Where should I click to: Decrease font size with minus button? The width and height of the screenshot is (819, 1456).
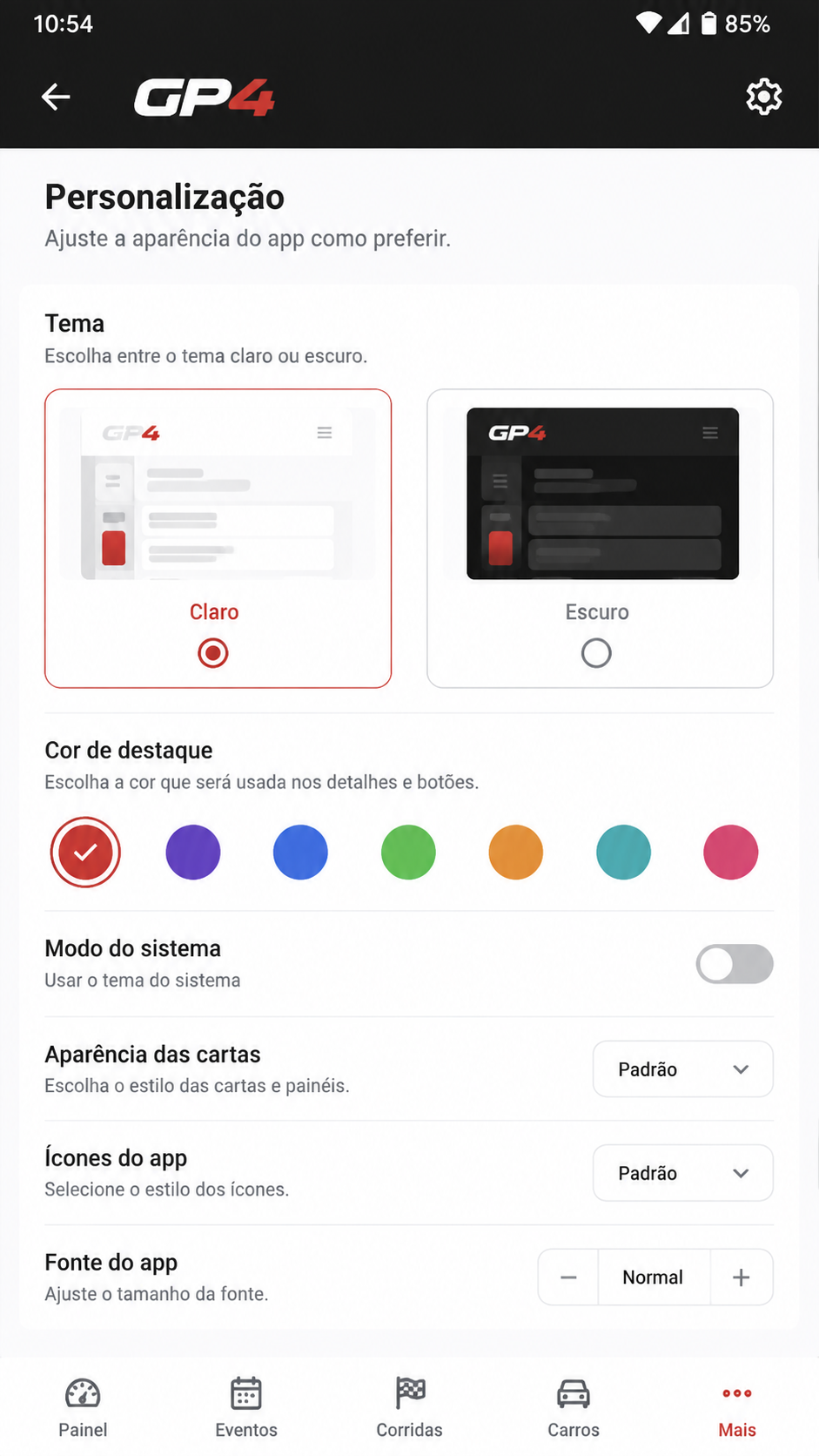point(568,1277)
